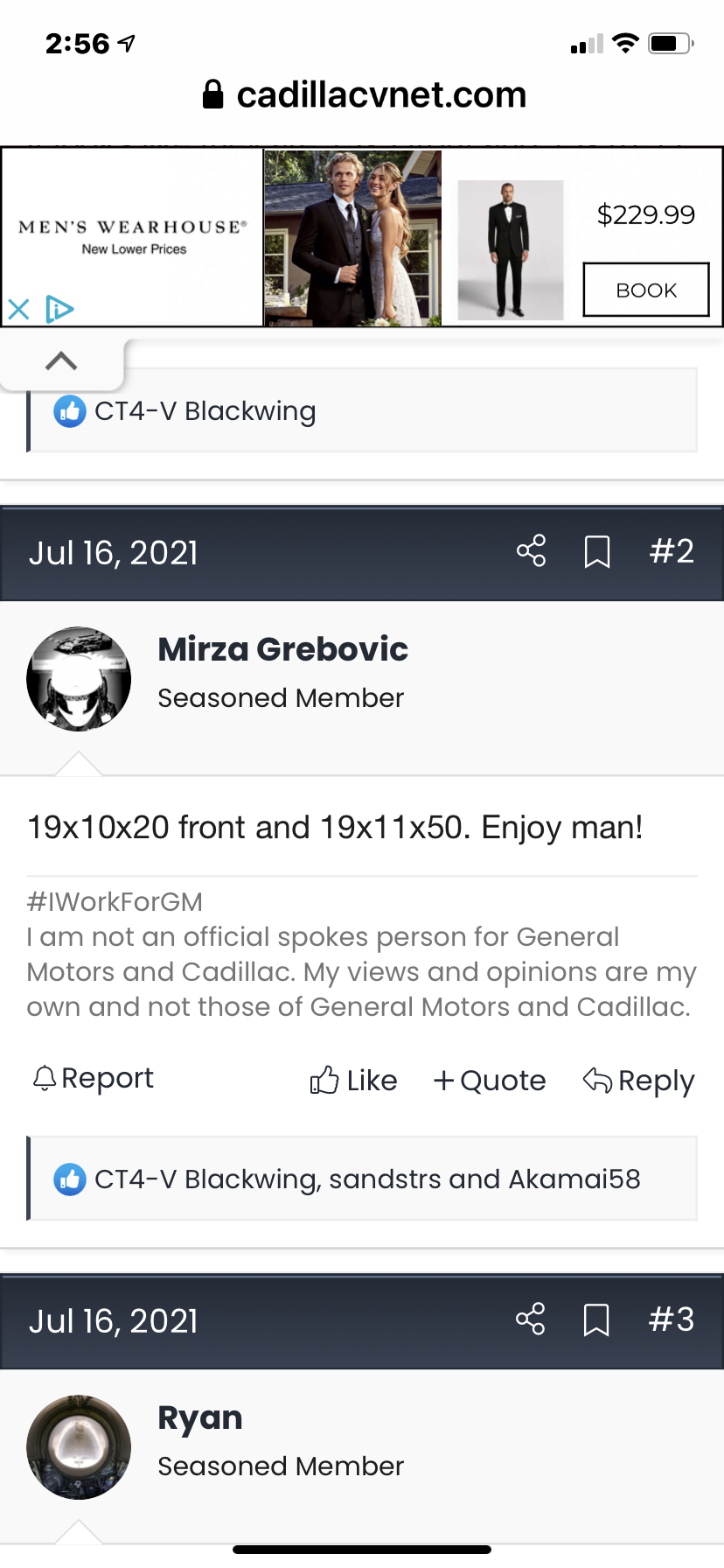Open permalink for post #3

(x=672, y=1319)
